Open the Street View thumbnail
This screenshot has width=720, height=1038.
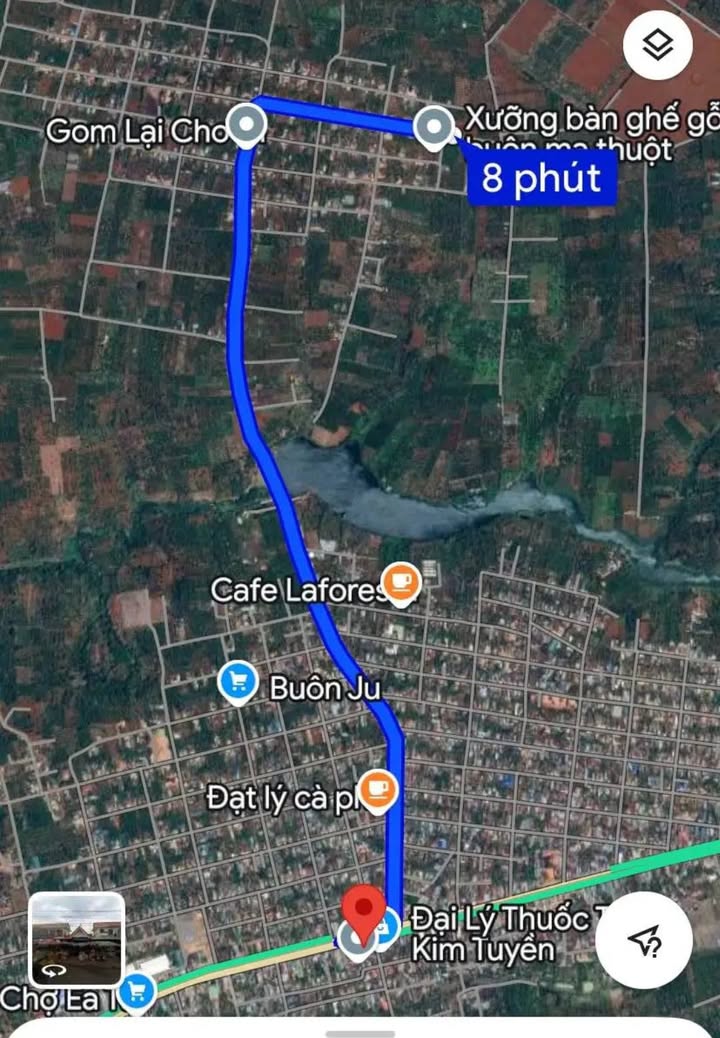(x=77, y=939)
